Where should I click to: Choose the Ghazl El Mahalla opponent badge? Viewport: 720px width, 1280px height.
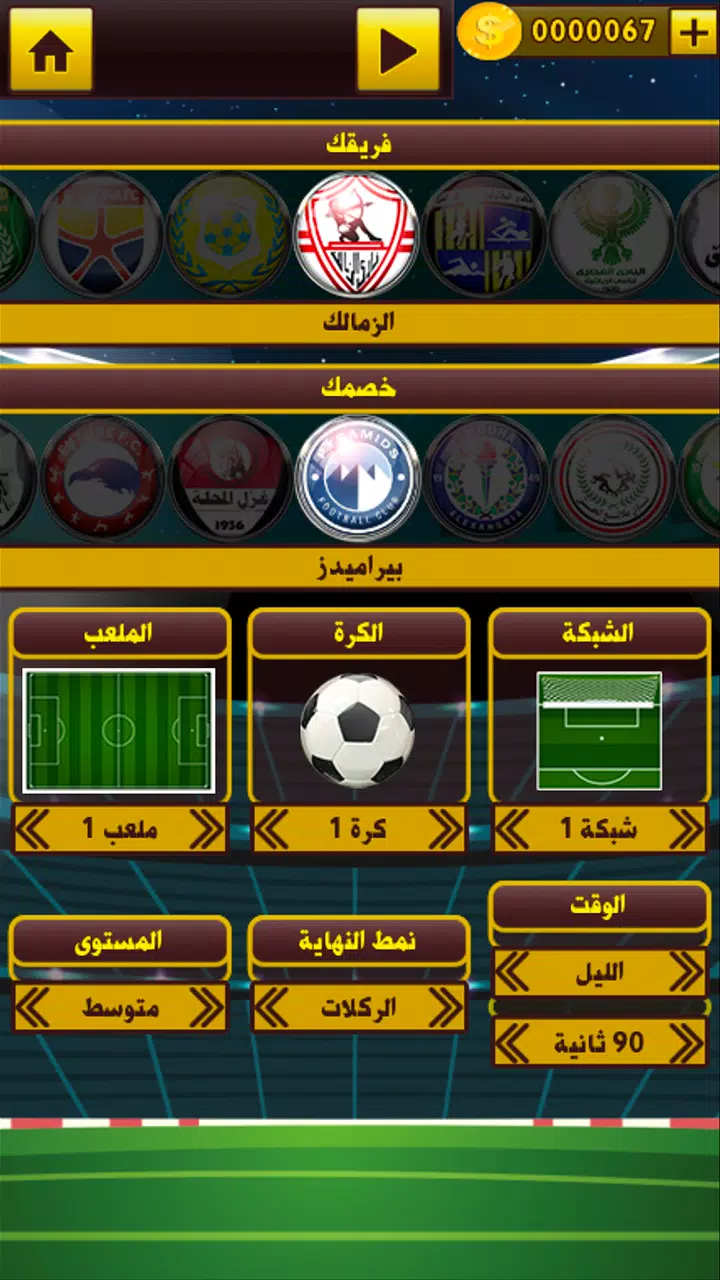point(230,478)
